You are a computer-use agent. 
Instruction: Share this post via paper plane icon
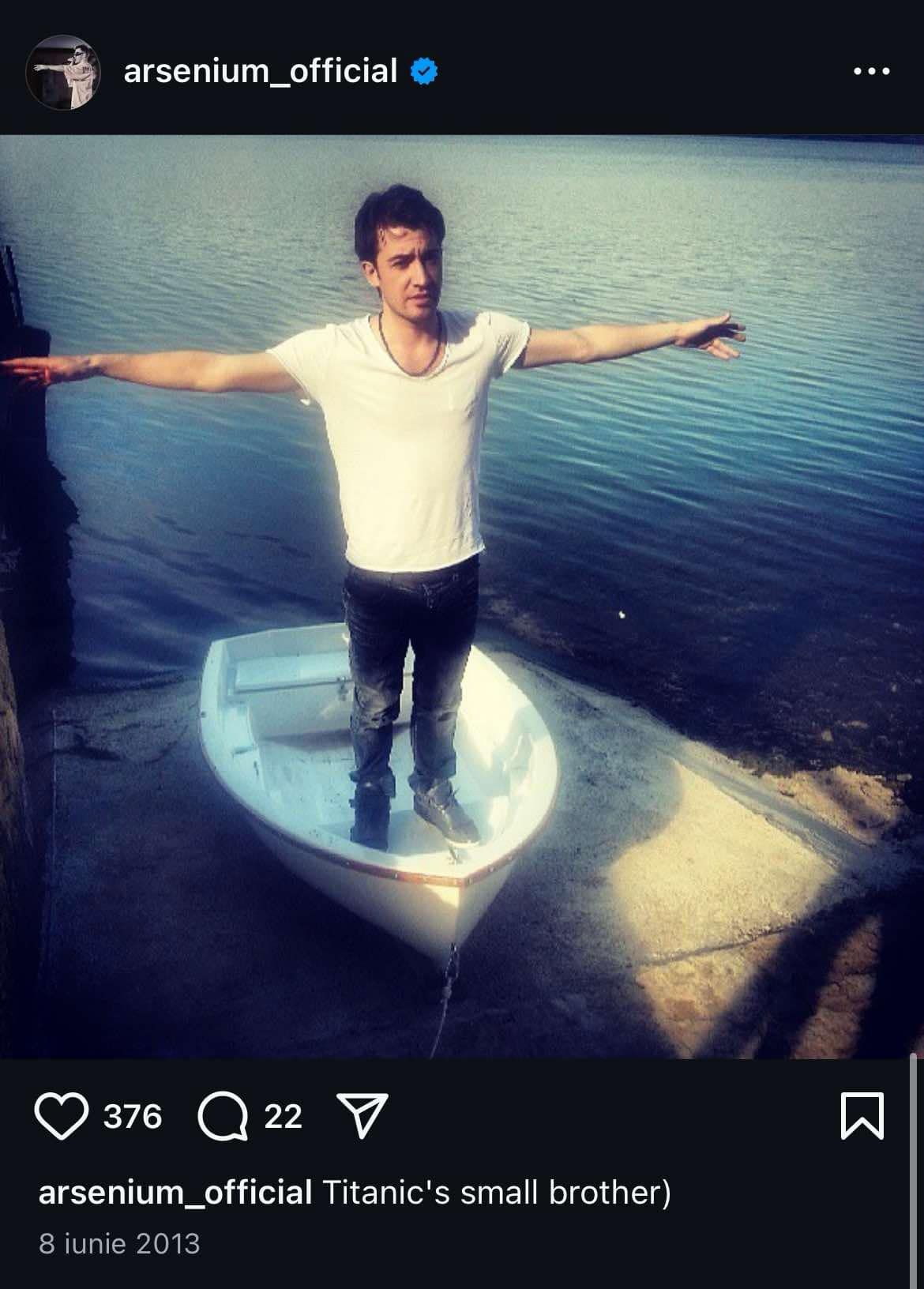(362, 1115)
